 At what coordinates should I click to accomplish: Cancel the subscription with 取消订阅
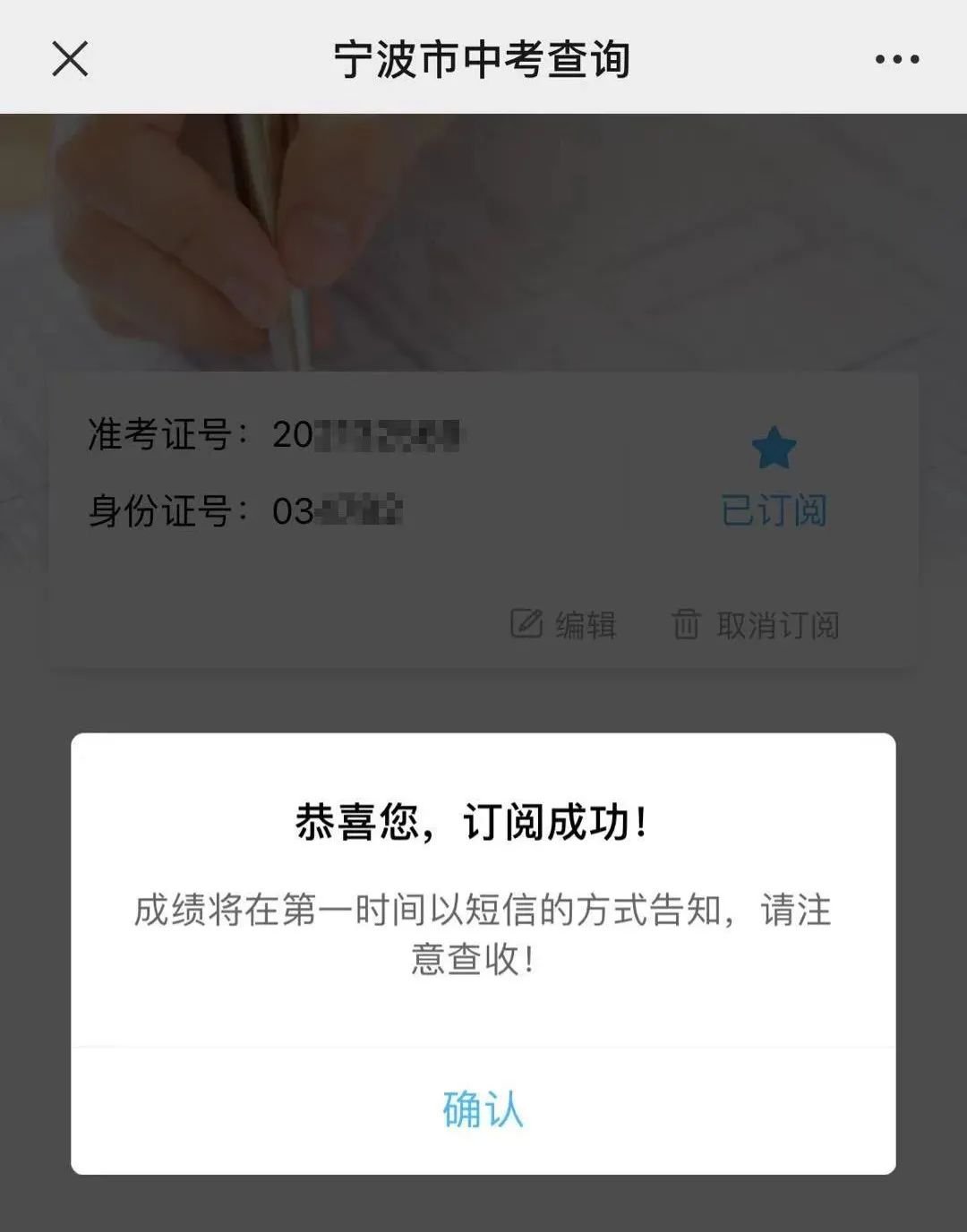tap(756, 624)
